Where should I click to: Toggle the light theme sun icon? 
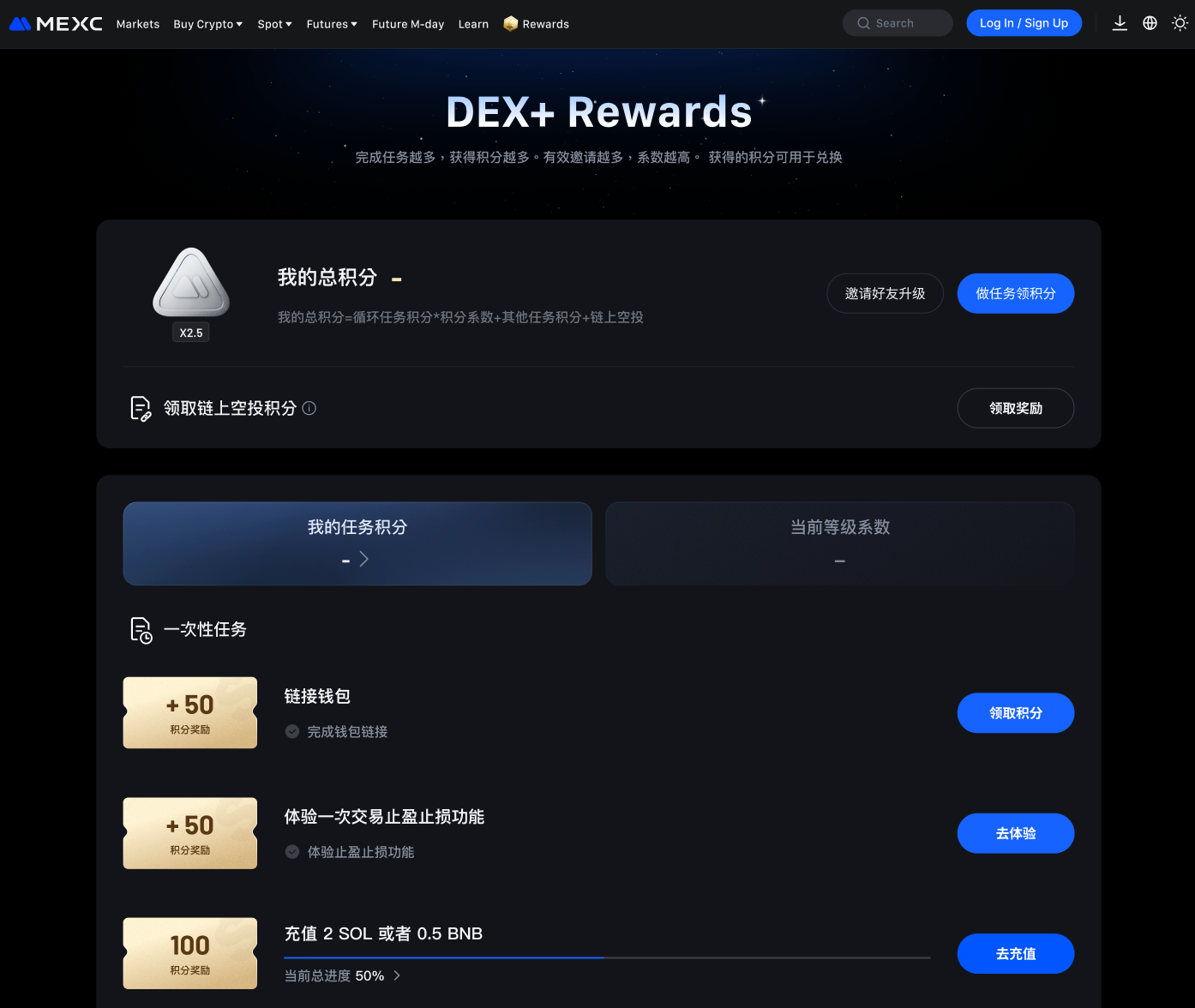1180,23
